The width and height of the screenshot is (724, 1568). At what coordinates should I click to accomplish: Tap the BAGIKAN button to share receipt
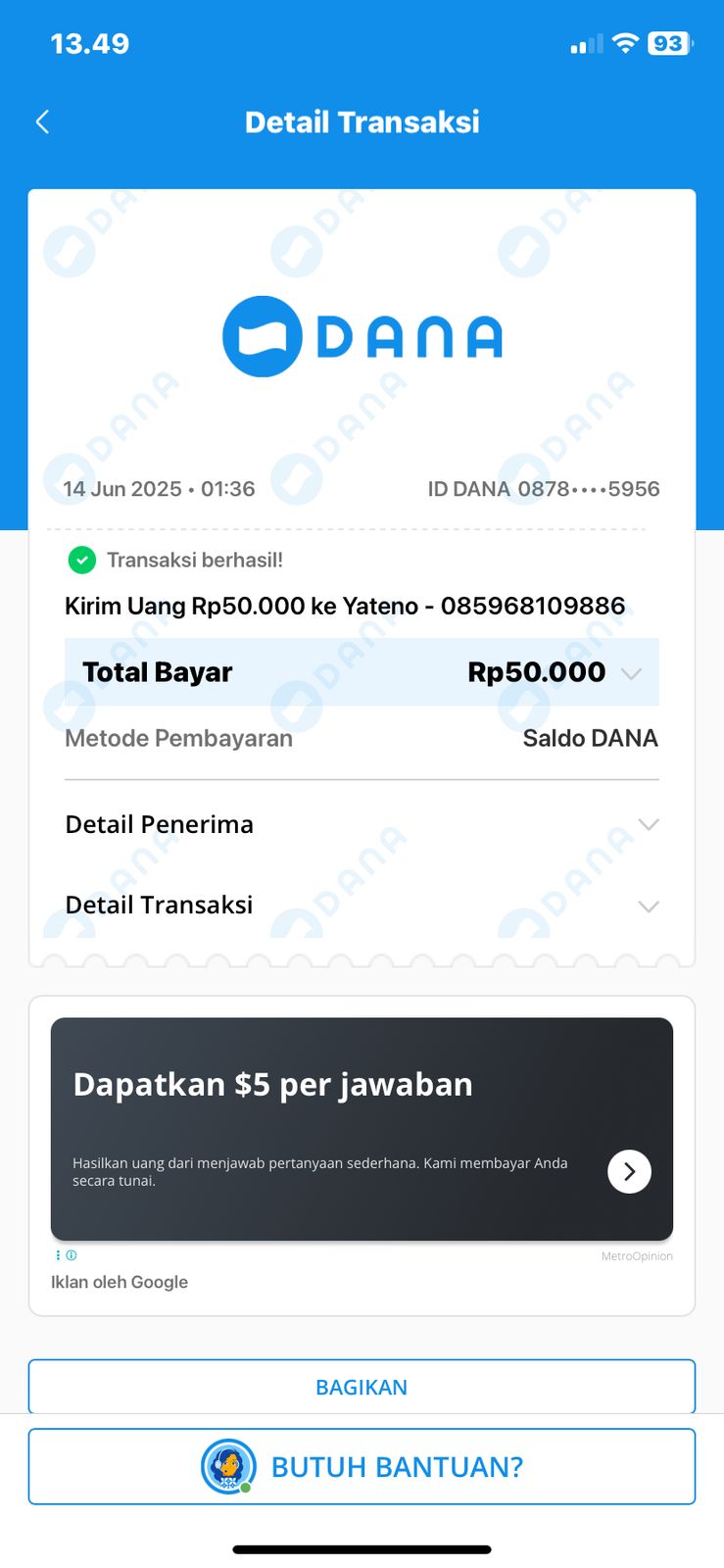click(x=362, y=1387)
